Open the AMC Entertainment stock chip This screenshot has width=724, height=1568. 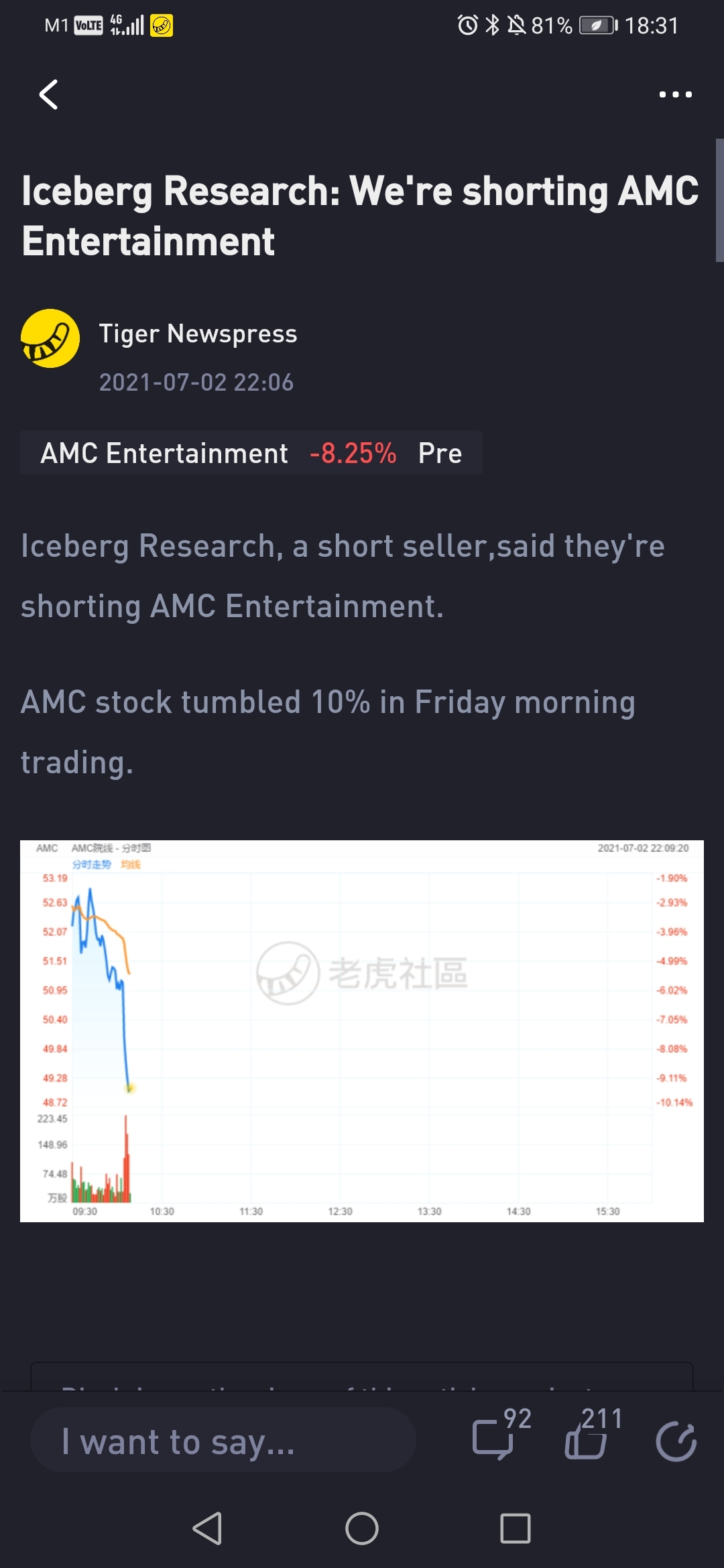coord(251,453)
